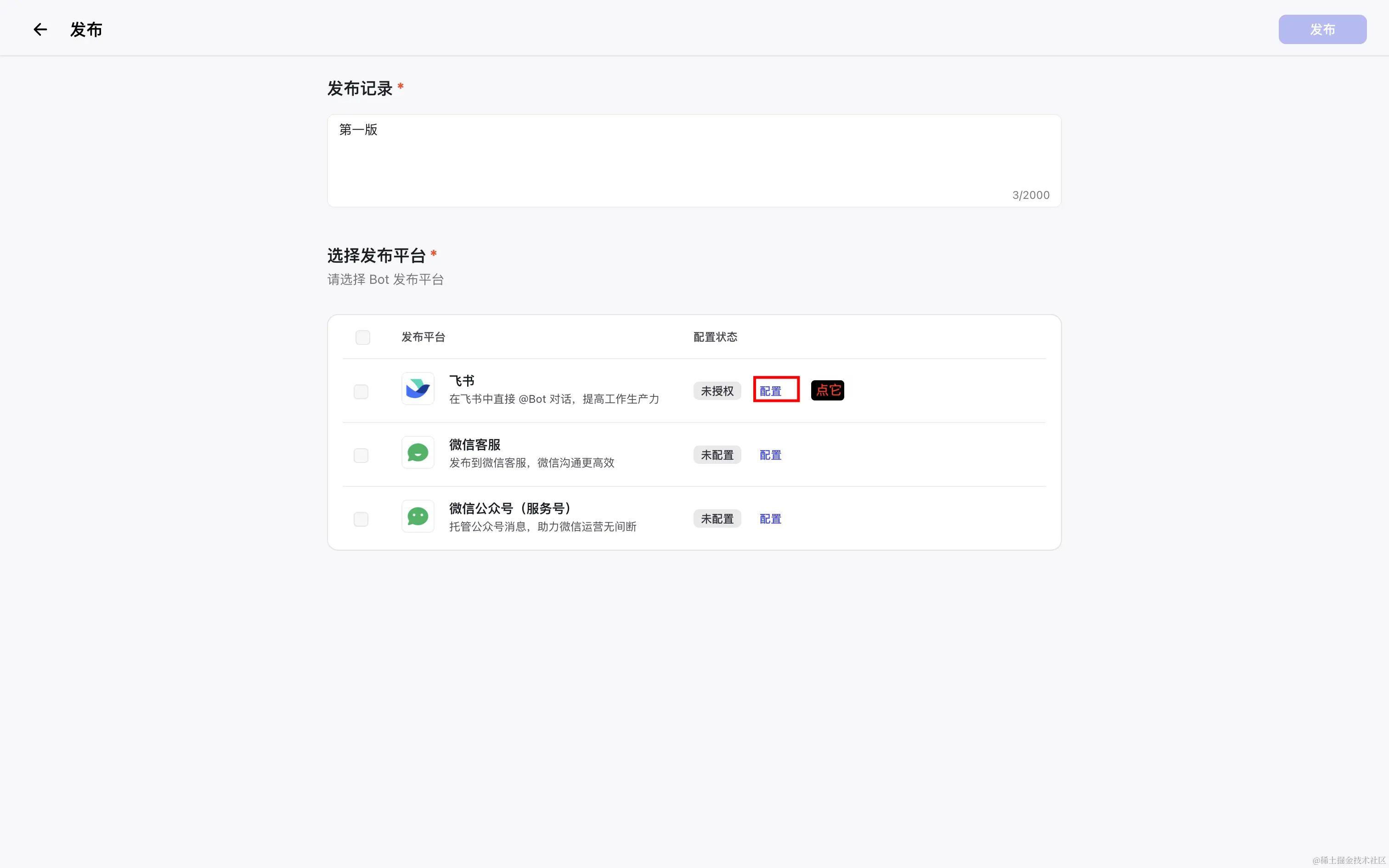Open the 配置 link for 飞书
Viewport: 1389px width, 868px height.
tap(770, 391)
